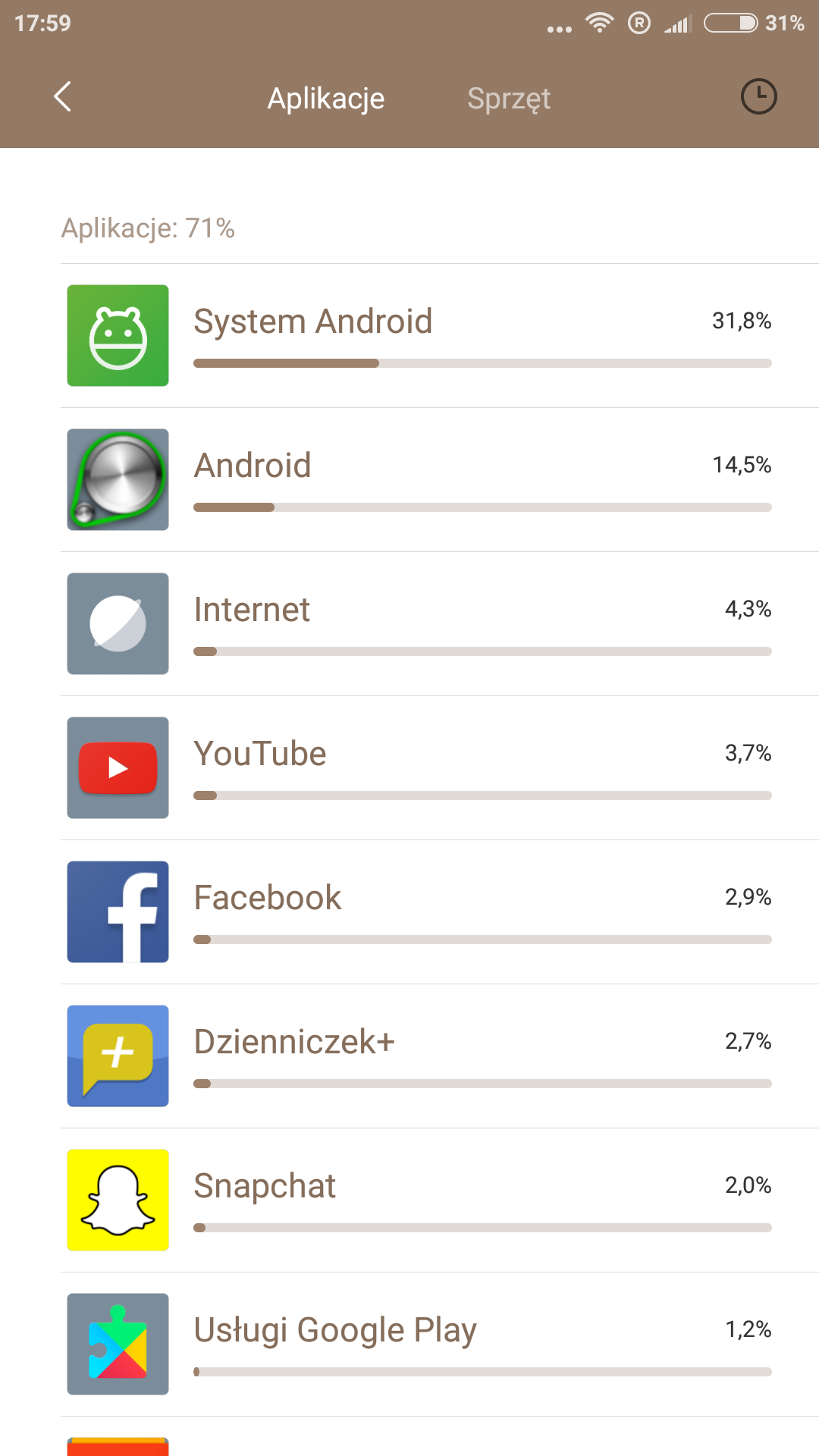The image size is (819, 1456).
Task: View the Android 14,5% usage entry
Action: tap(440, 480)
